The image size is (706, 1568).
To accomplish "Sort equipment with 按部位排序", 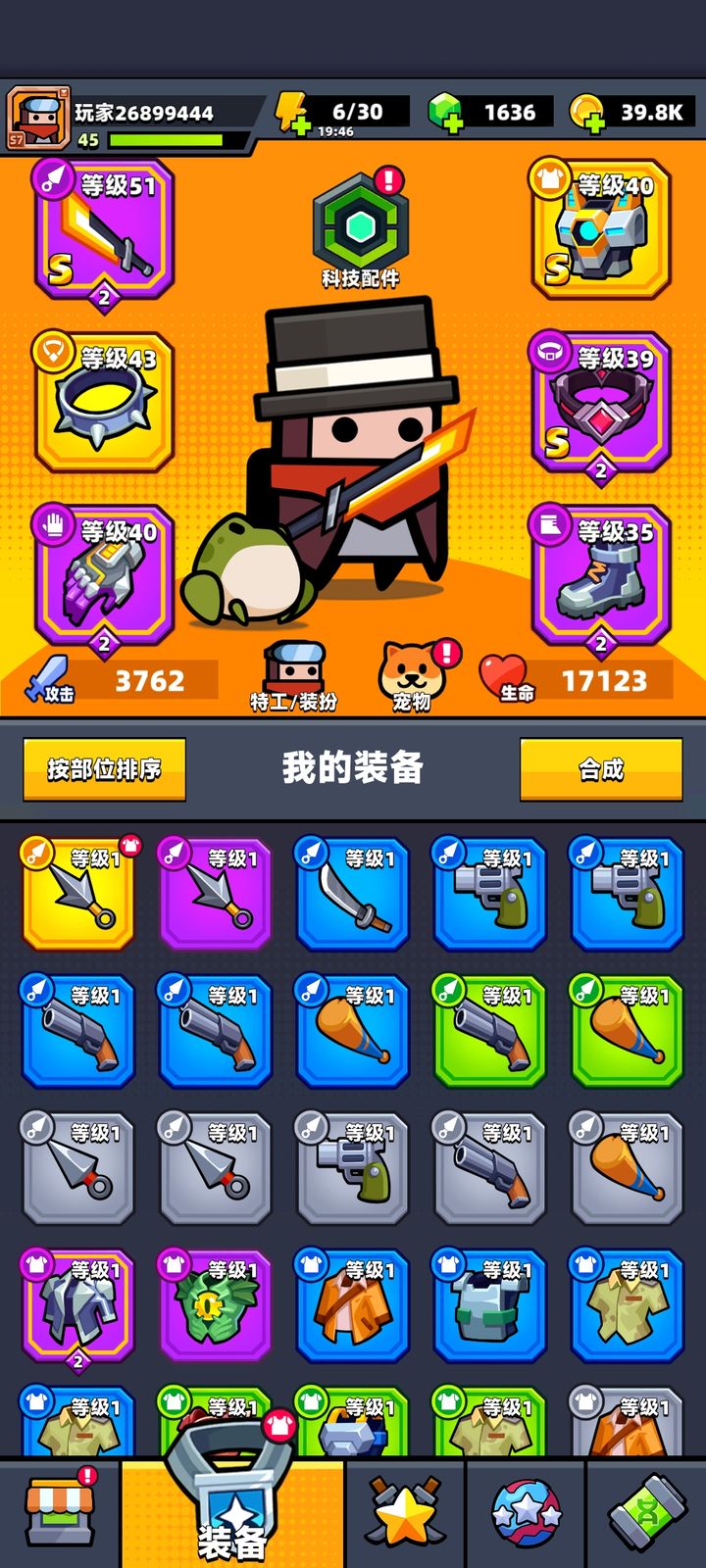I will pyautogui.click(x=105, y=769).
